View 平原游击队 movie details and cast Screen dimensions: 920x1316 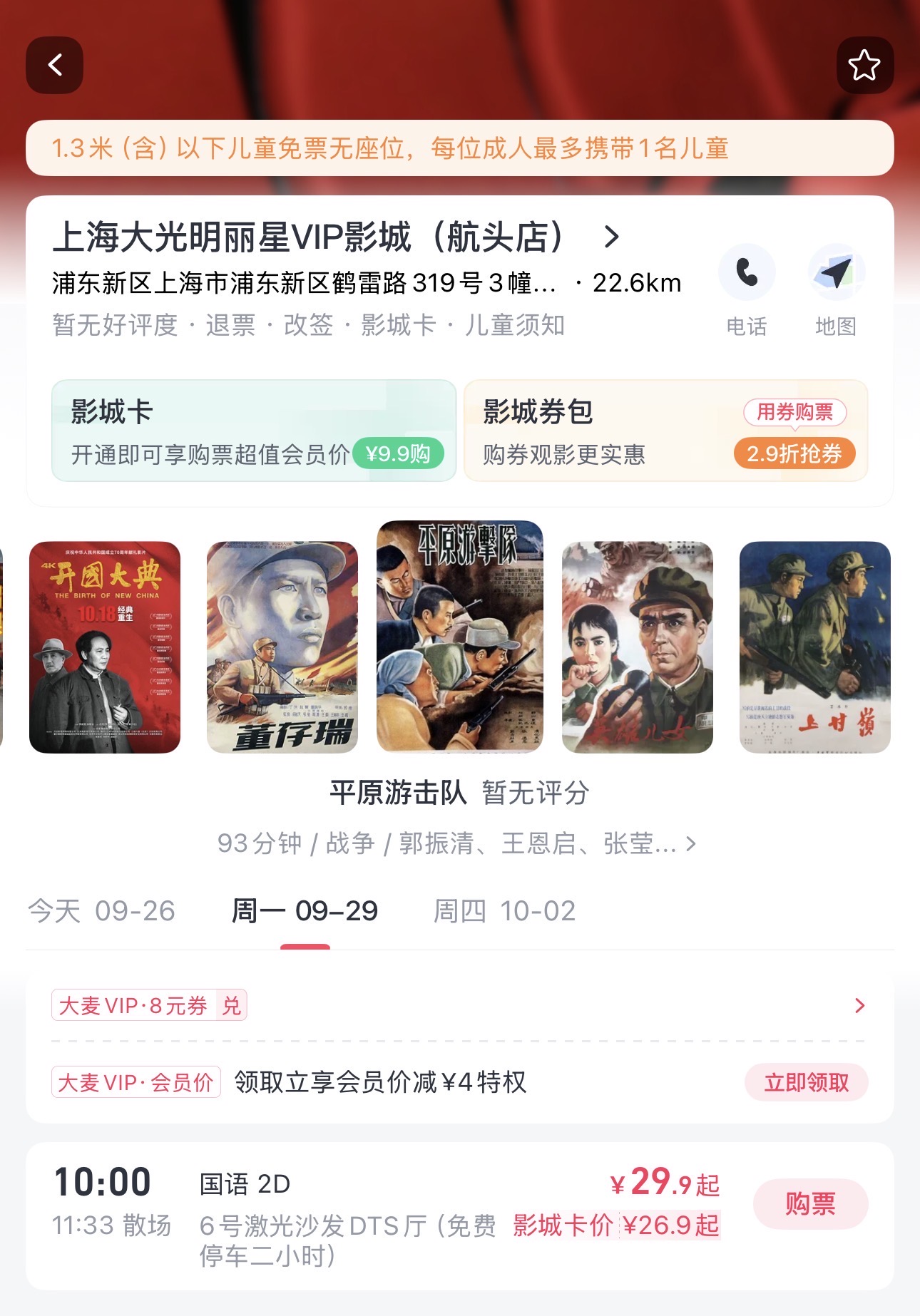coord(456,844)
